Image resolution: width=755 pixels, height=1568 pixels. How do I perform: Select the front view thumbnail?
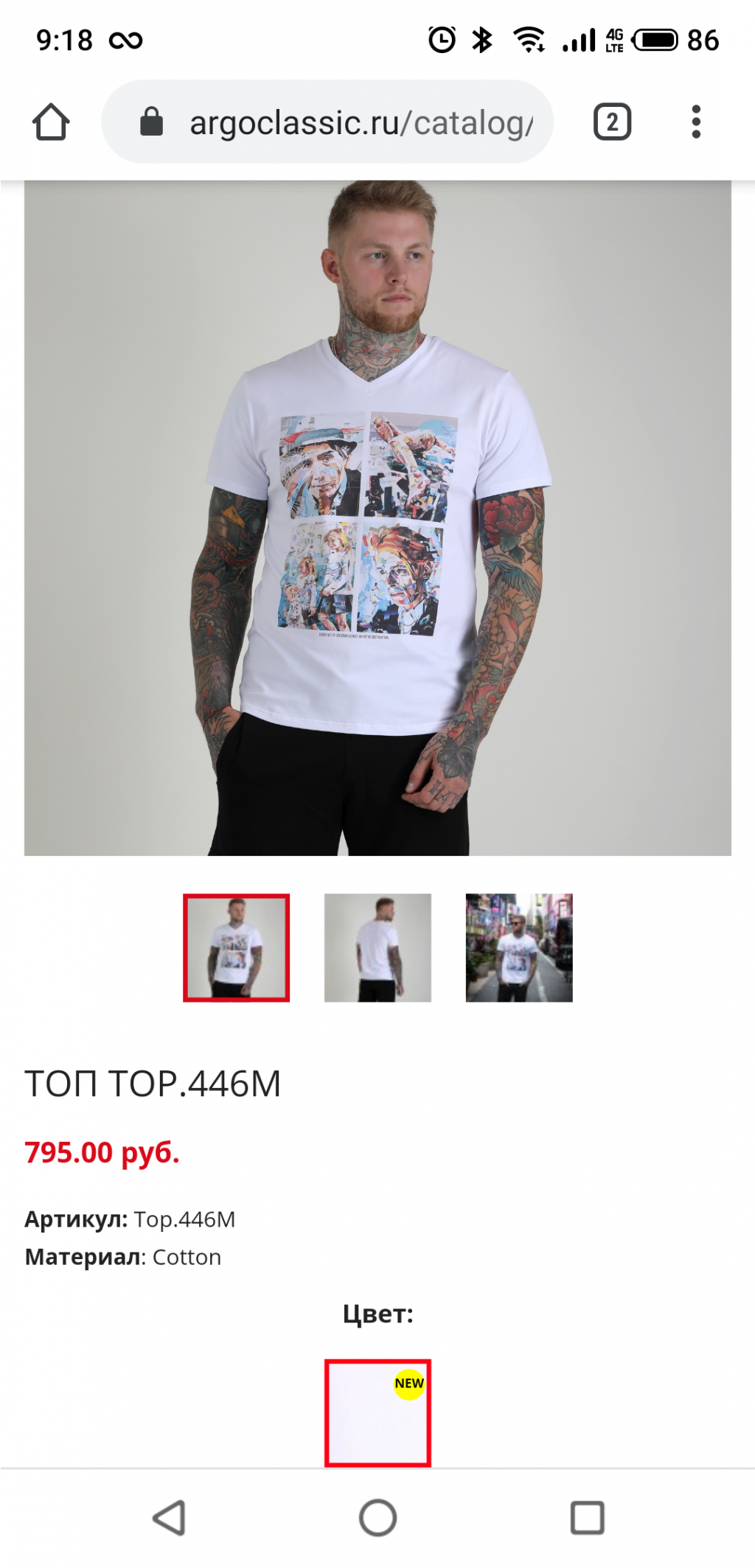coord(236,947)
